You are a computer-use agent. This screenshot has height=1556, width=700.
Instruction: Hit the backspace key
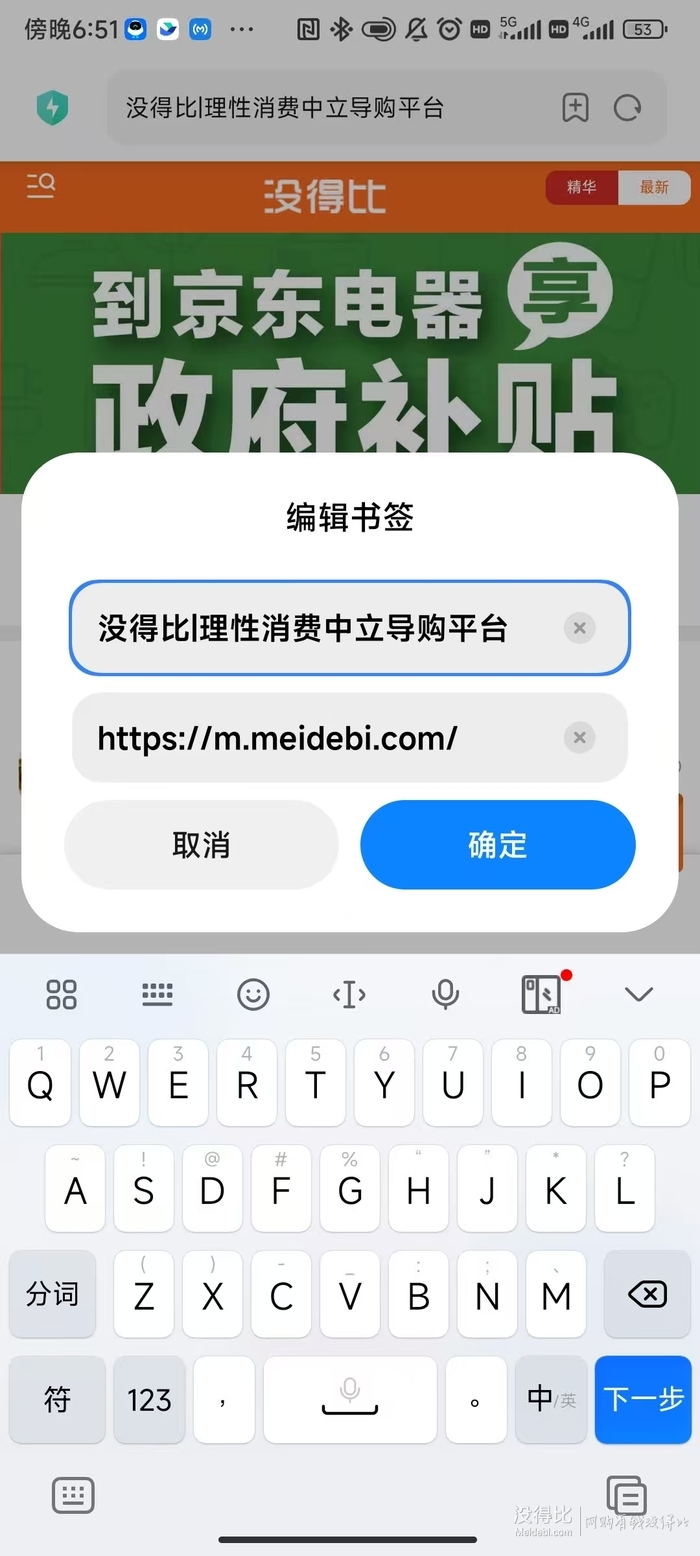647,1295
